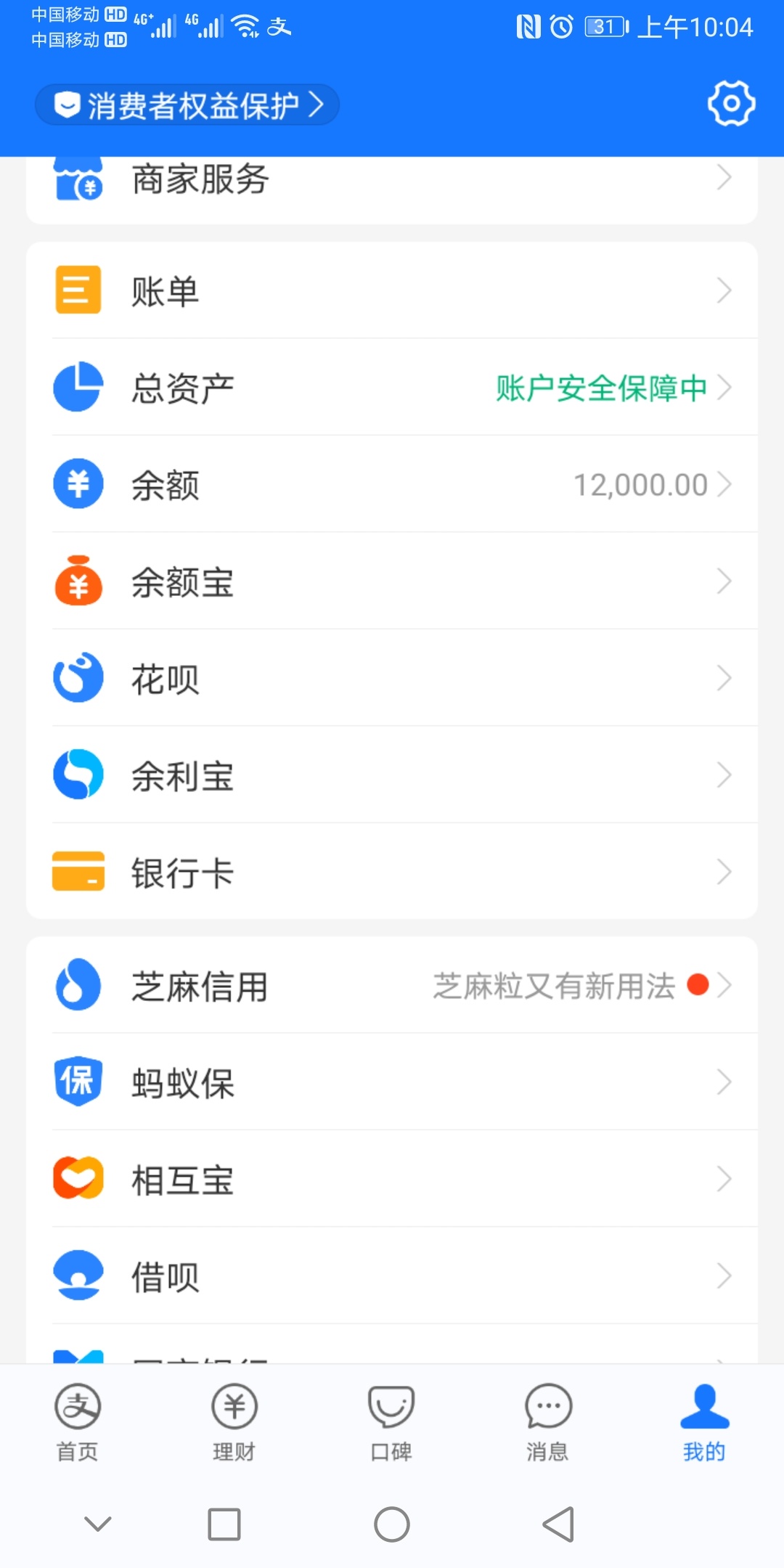Switch to the 理财 tab
The width and height of the screenshot is (784, 1568).
click(234, 1423)
